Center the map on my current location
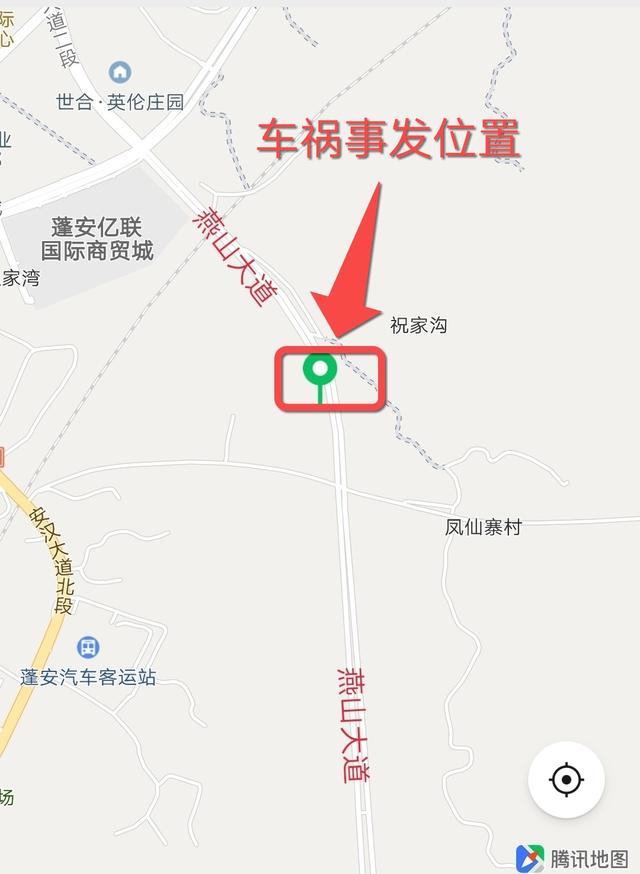 pos(566,779)
